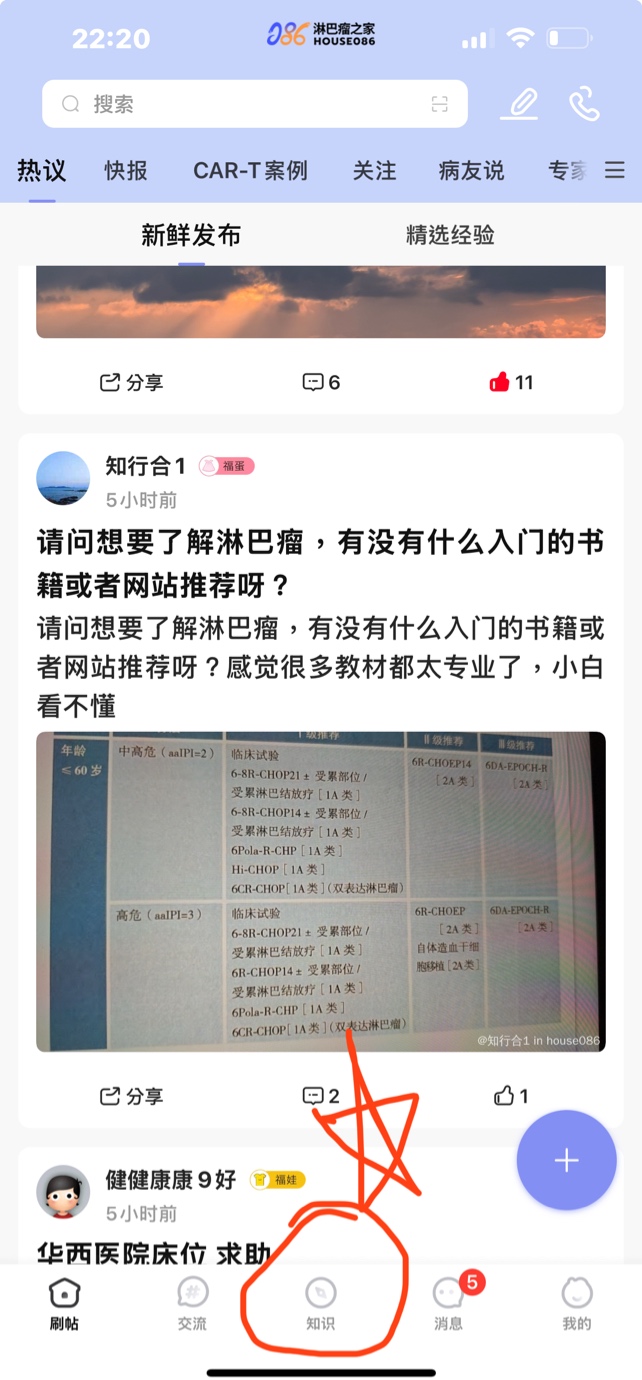Open the 知识 bottom tab

[x=321, y=1304]
